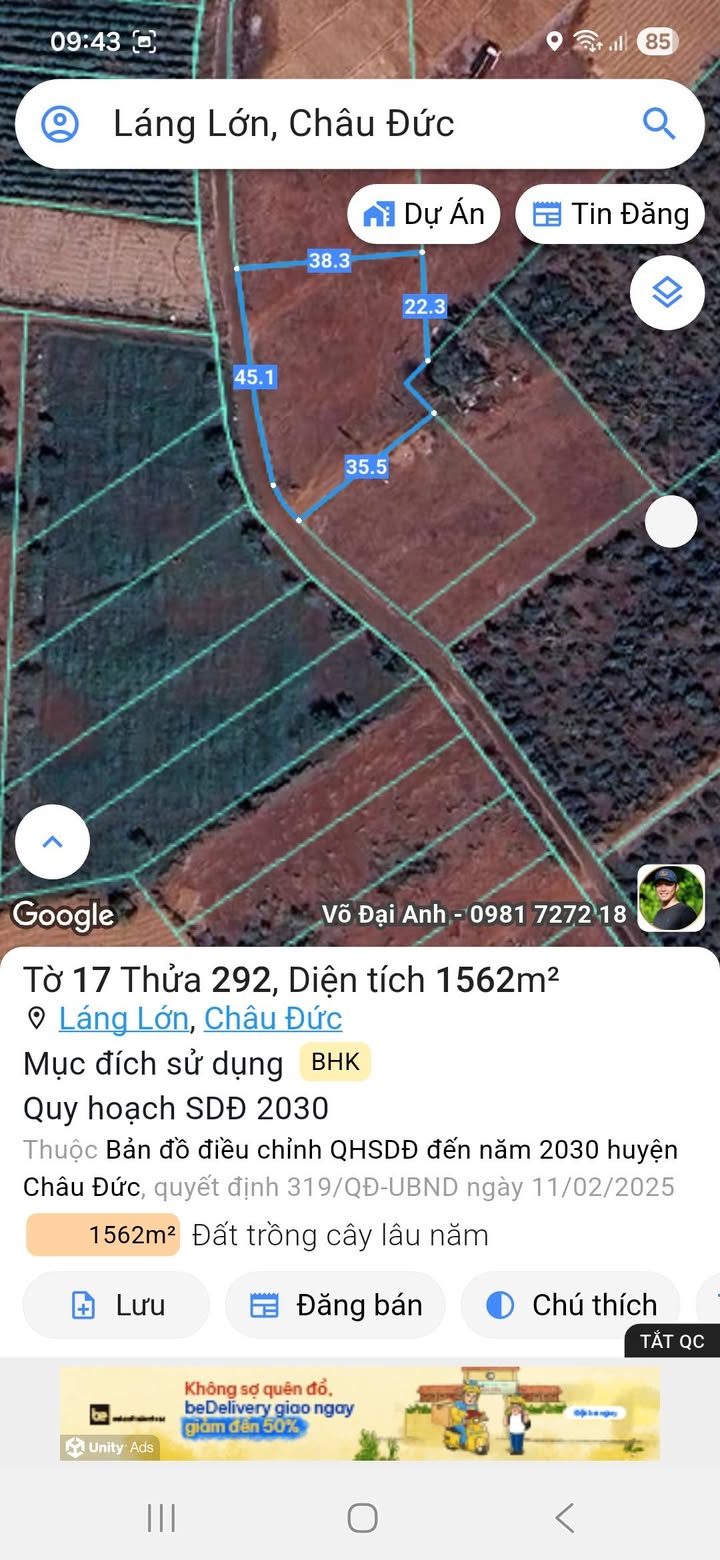Post a listing with Đăng bán
720x1560 pixels.
click(x=335, y=1305)
